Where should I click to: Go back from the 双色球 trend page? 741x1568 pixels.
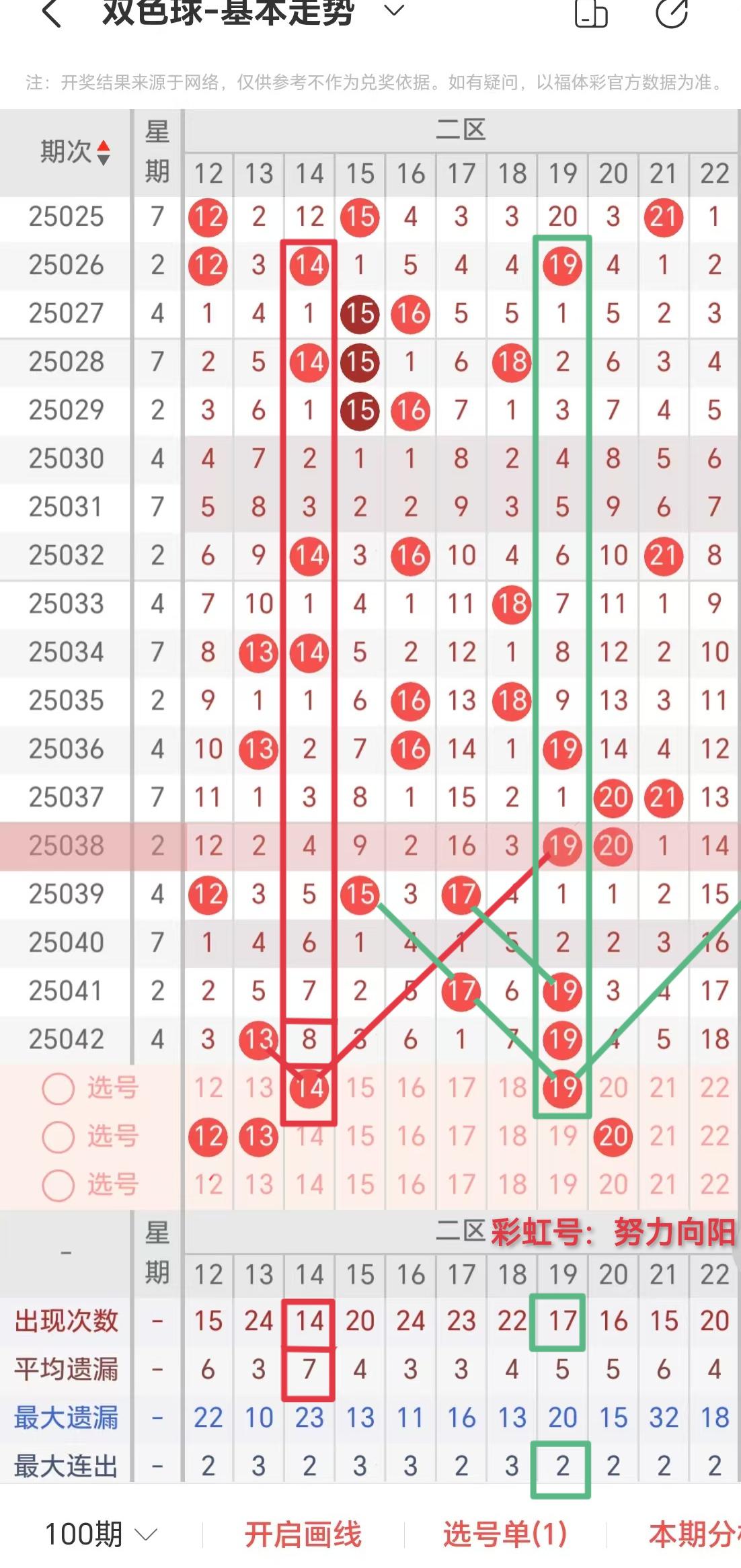[52, 12]
